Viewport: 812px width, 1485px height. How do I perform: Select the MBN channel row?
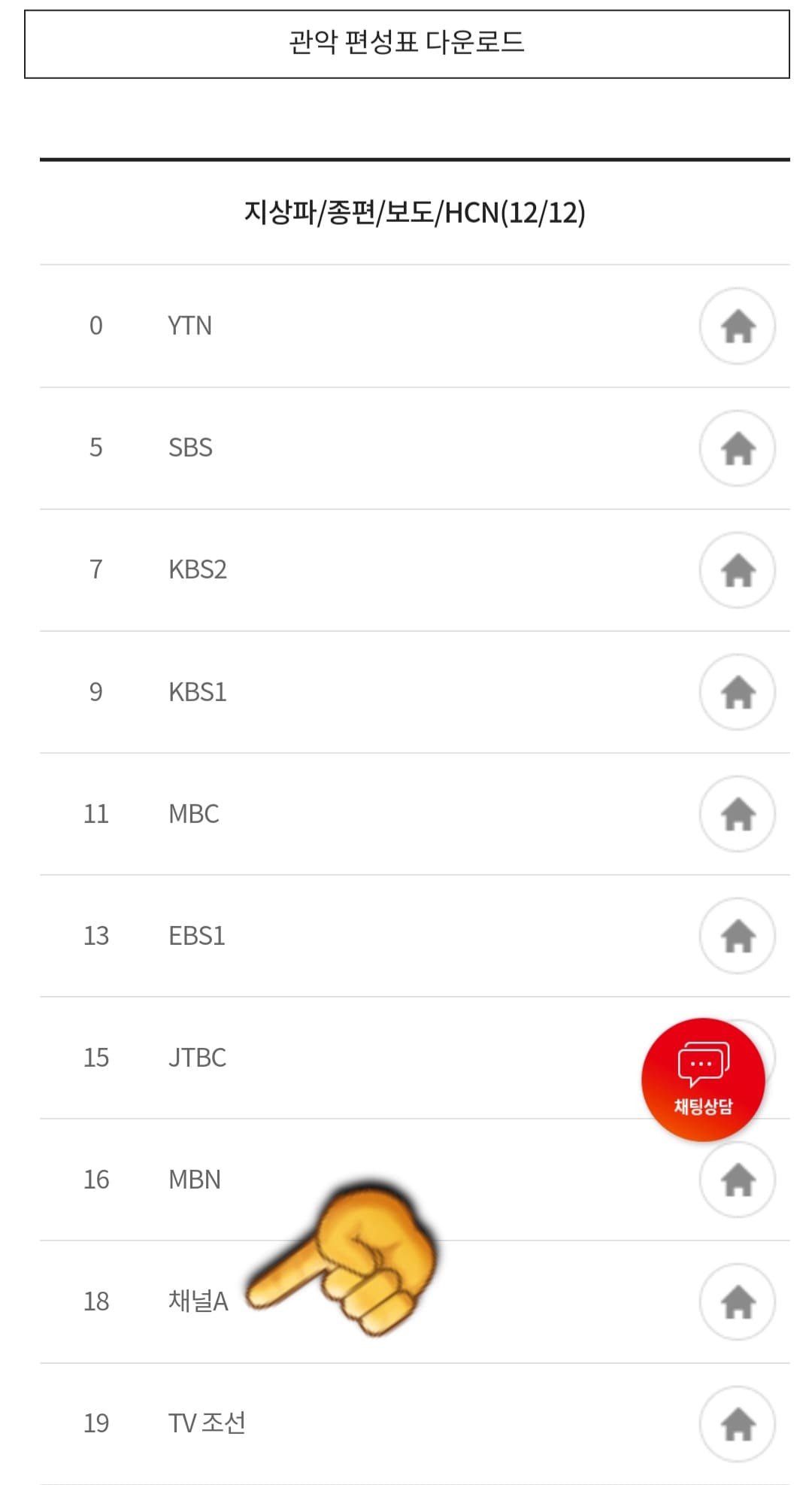(195, 1180)
